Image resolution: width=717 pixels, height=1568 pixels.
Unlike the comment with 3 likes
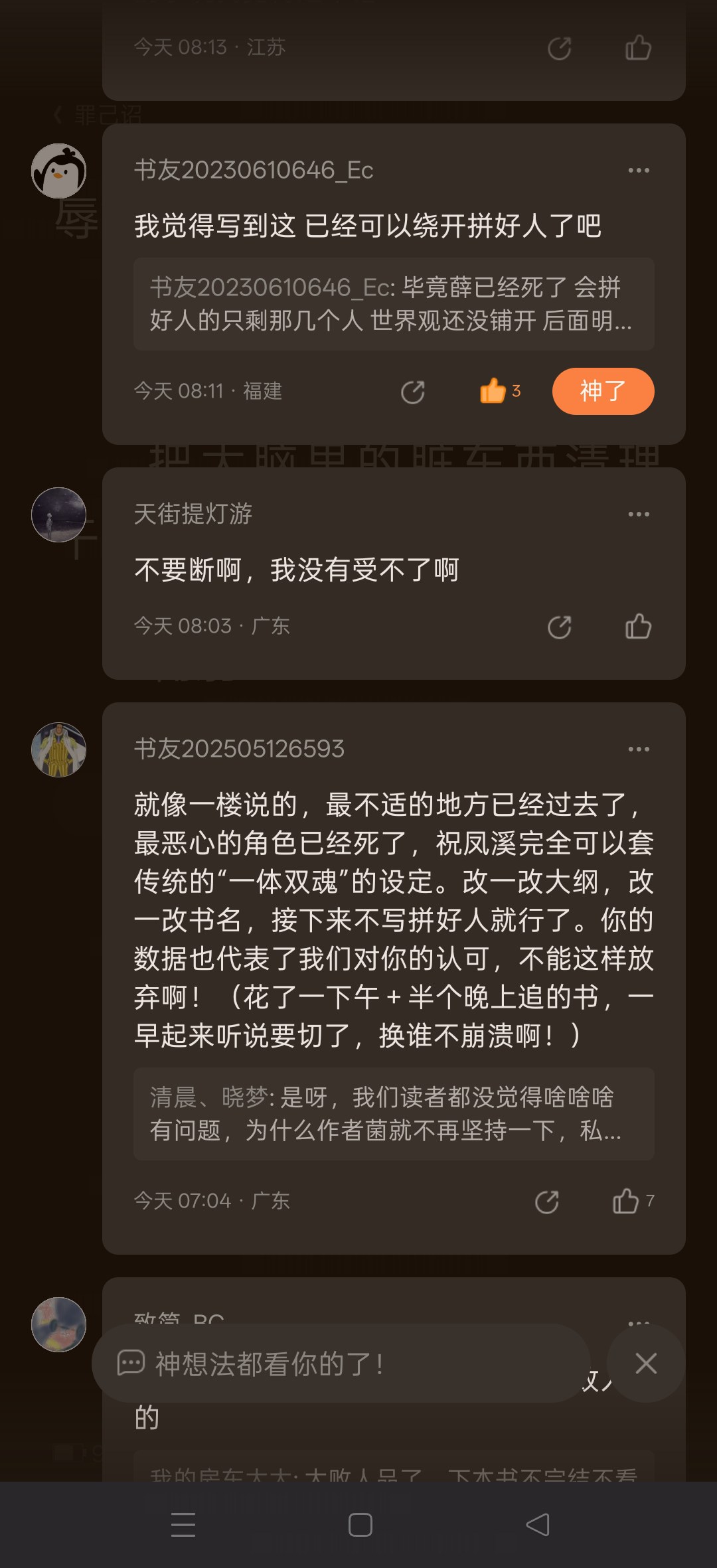pyautogui.click(x=499, y=391)
